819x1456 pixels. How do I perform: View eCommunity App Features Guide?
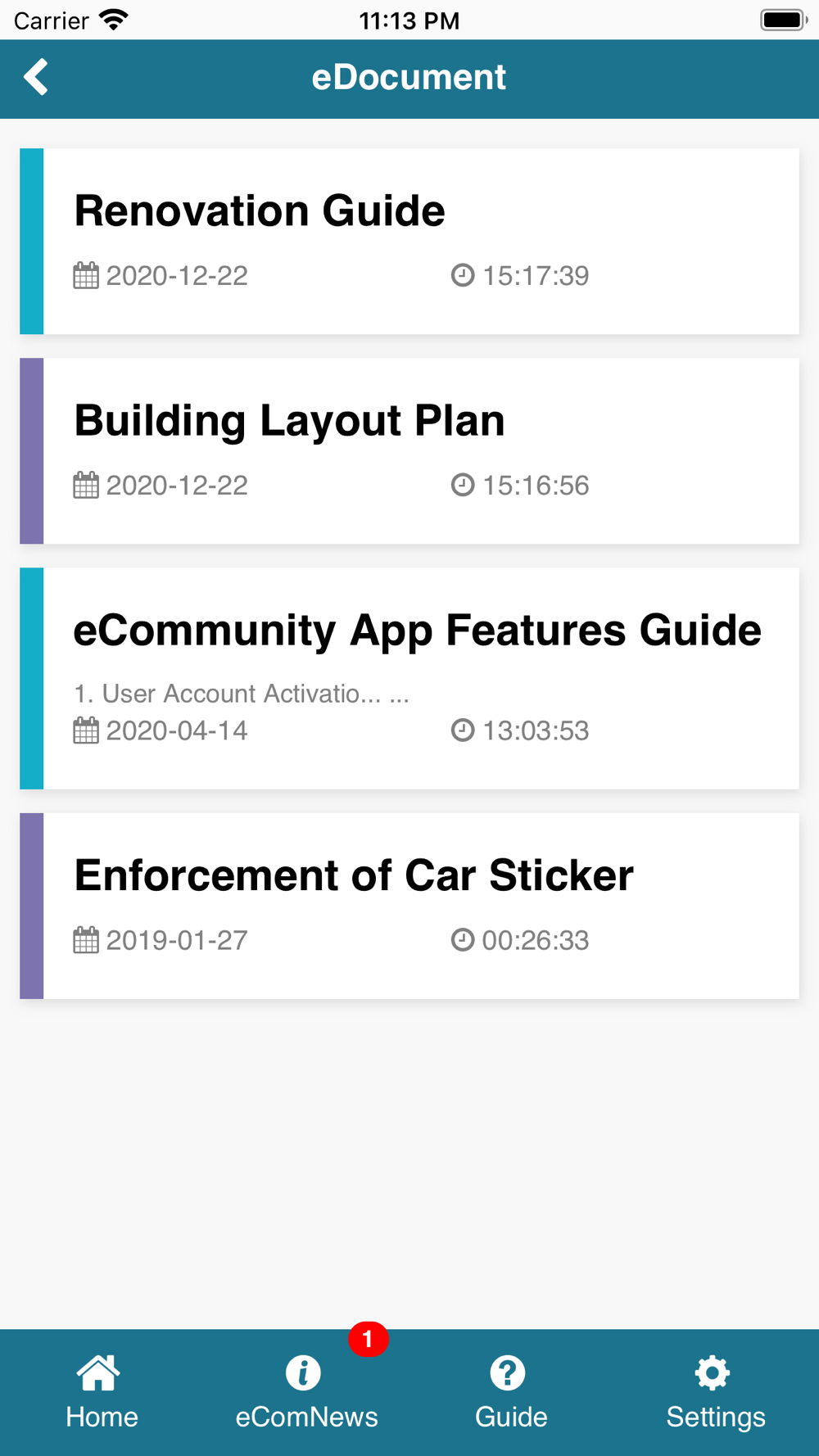click(x=409, y=678)
